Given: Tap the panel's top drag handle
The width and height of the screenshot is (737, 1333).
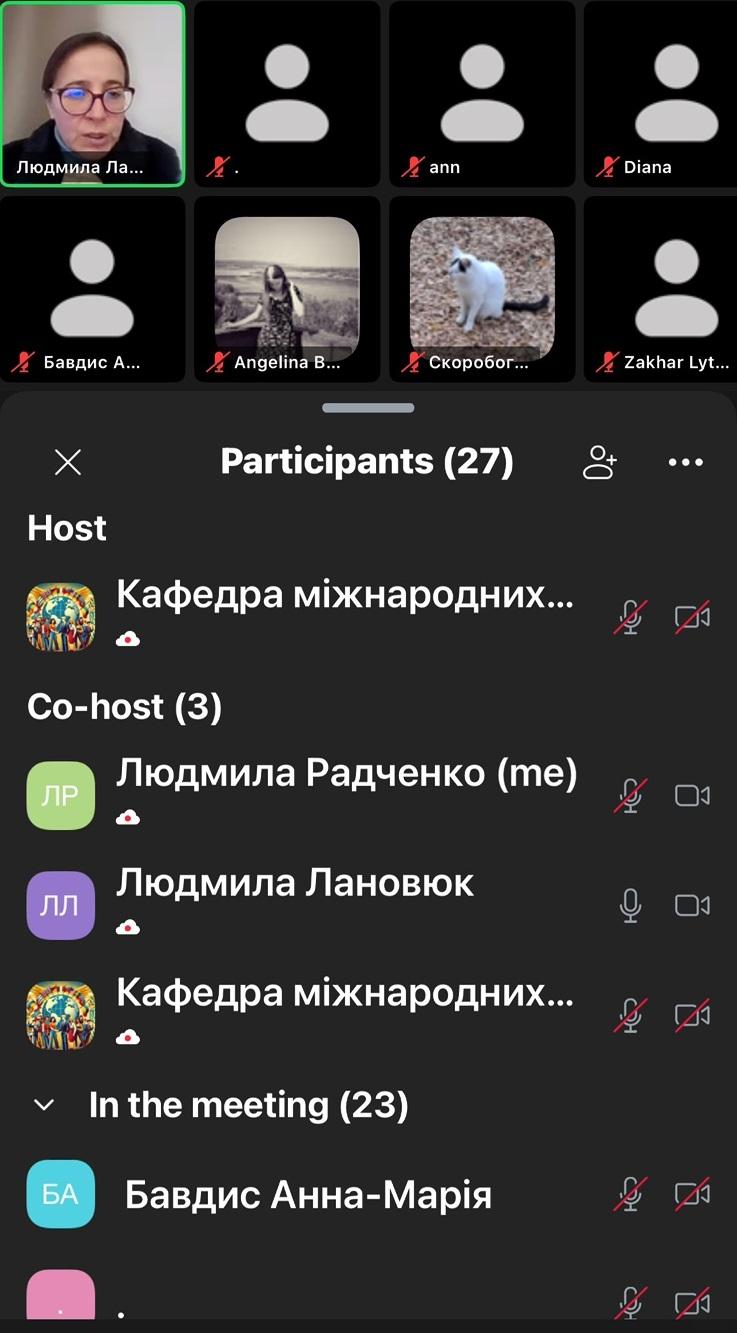Looking at the screenshot, I should click(368, 408).
